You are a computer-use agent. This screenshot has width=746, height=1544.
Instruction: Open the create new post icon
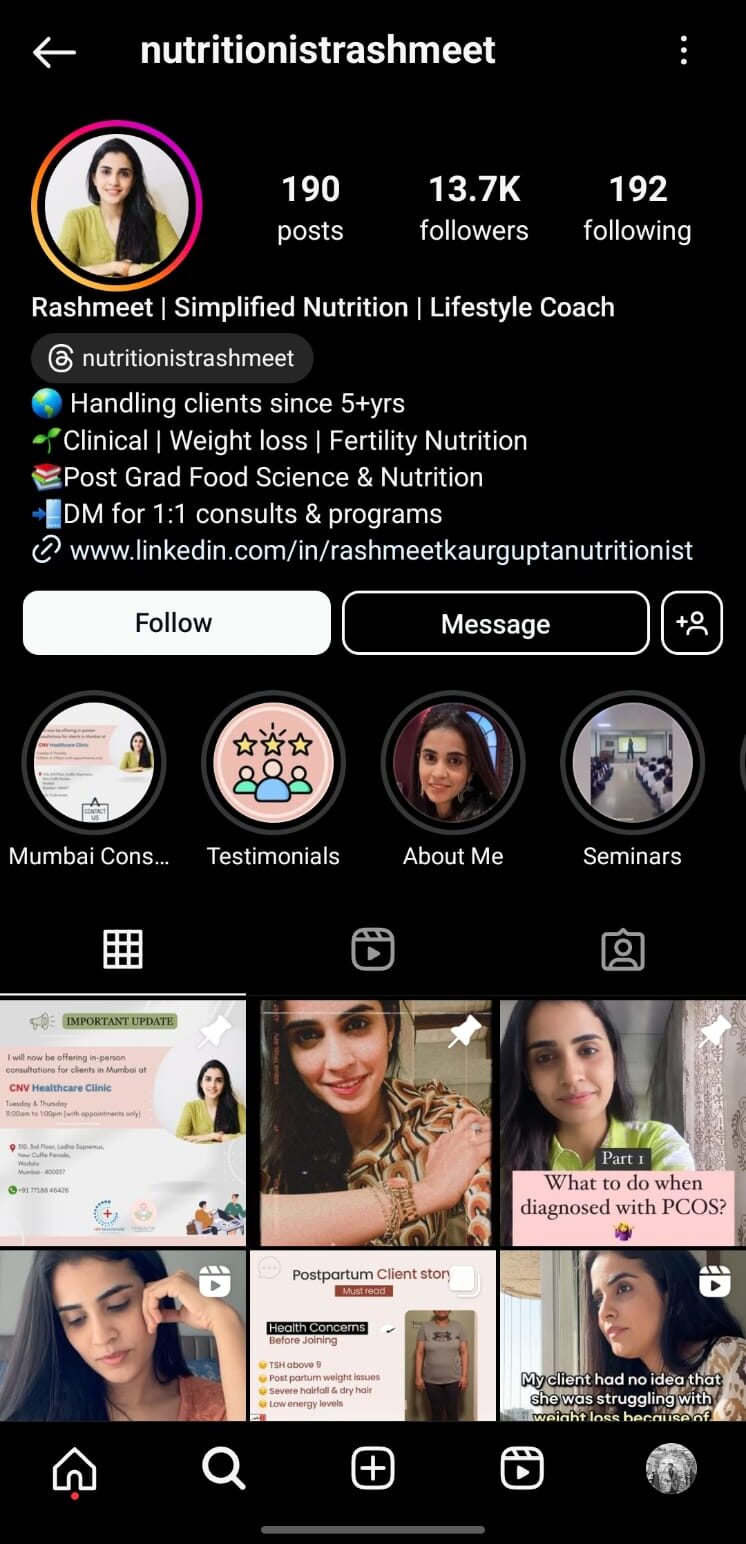point(372,1467)
